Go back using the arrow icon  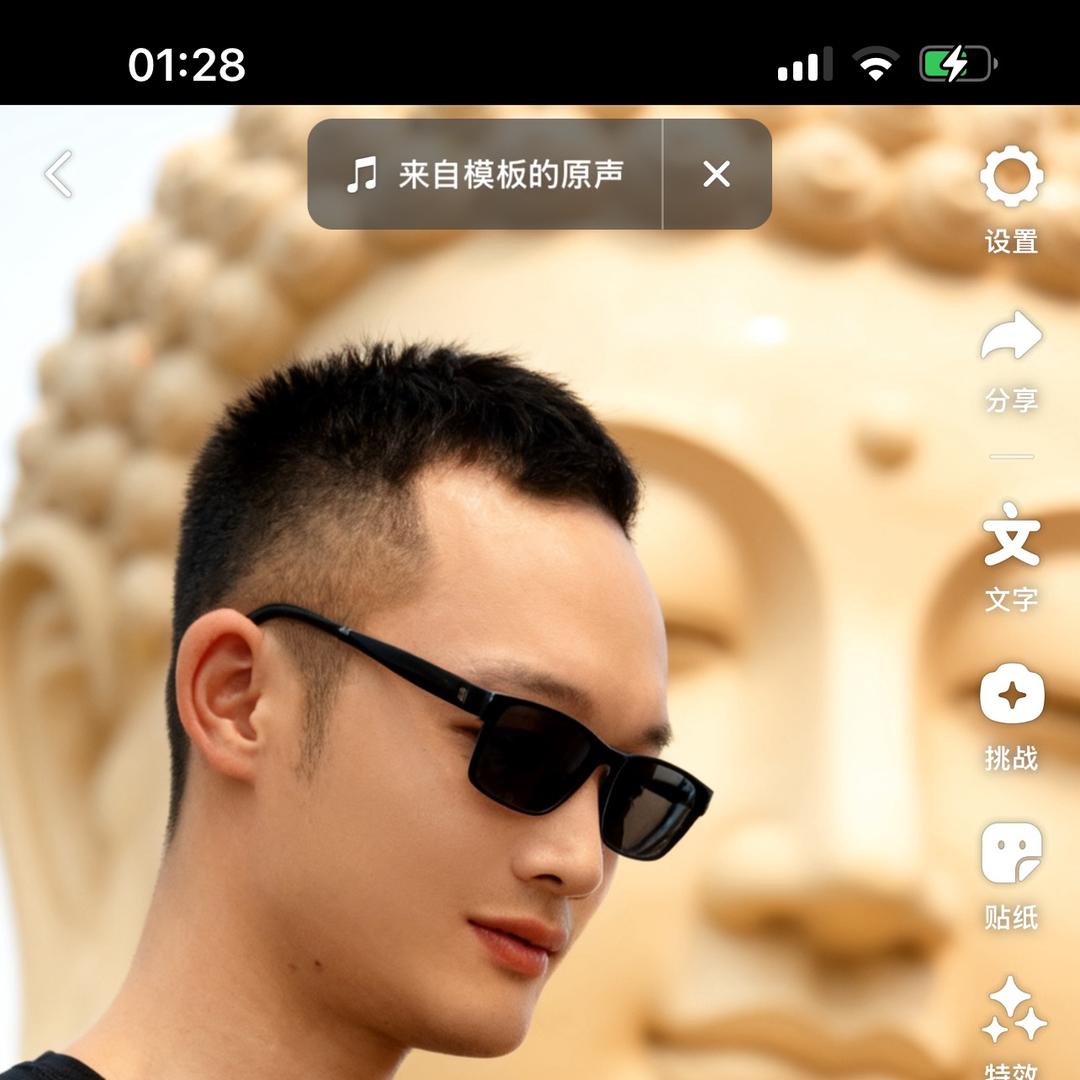pos(59,175)
